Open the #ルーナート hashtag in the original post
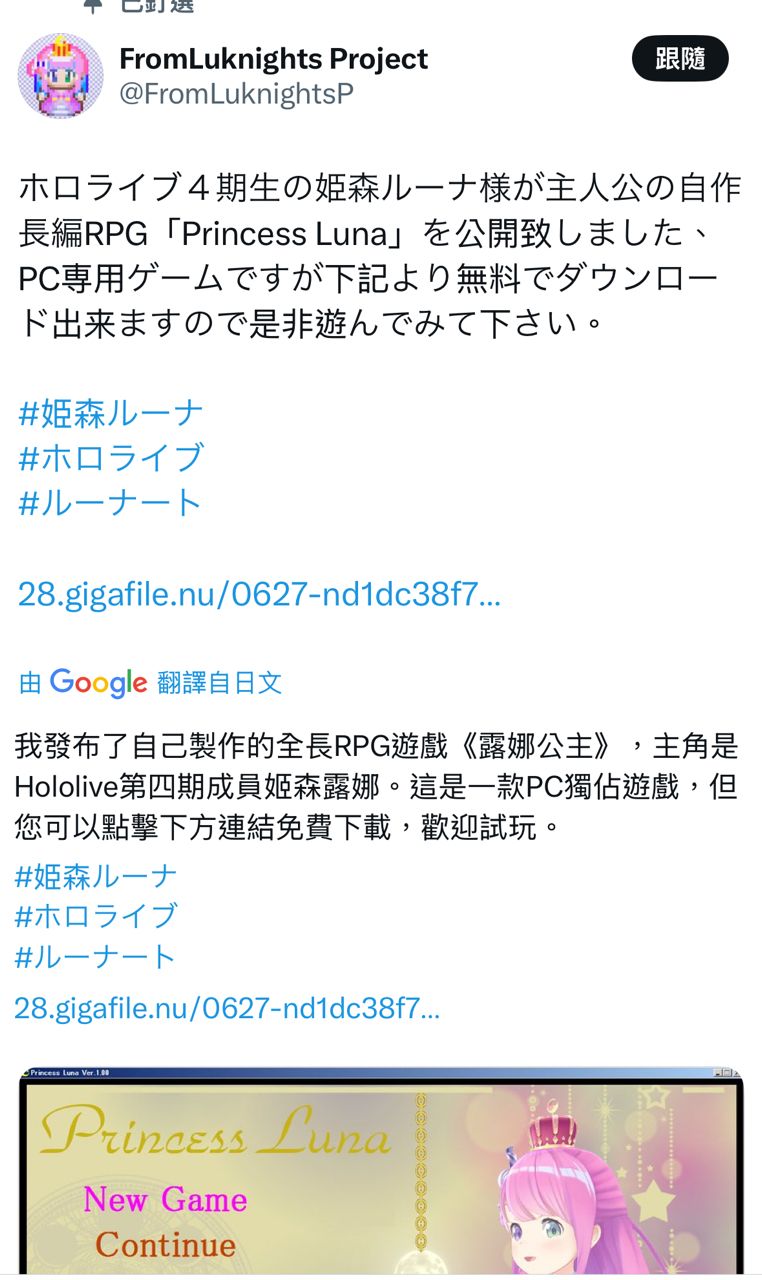Screen dimensions: 762x1280 point(111,501)
